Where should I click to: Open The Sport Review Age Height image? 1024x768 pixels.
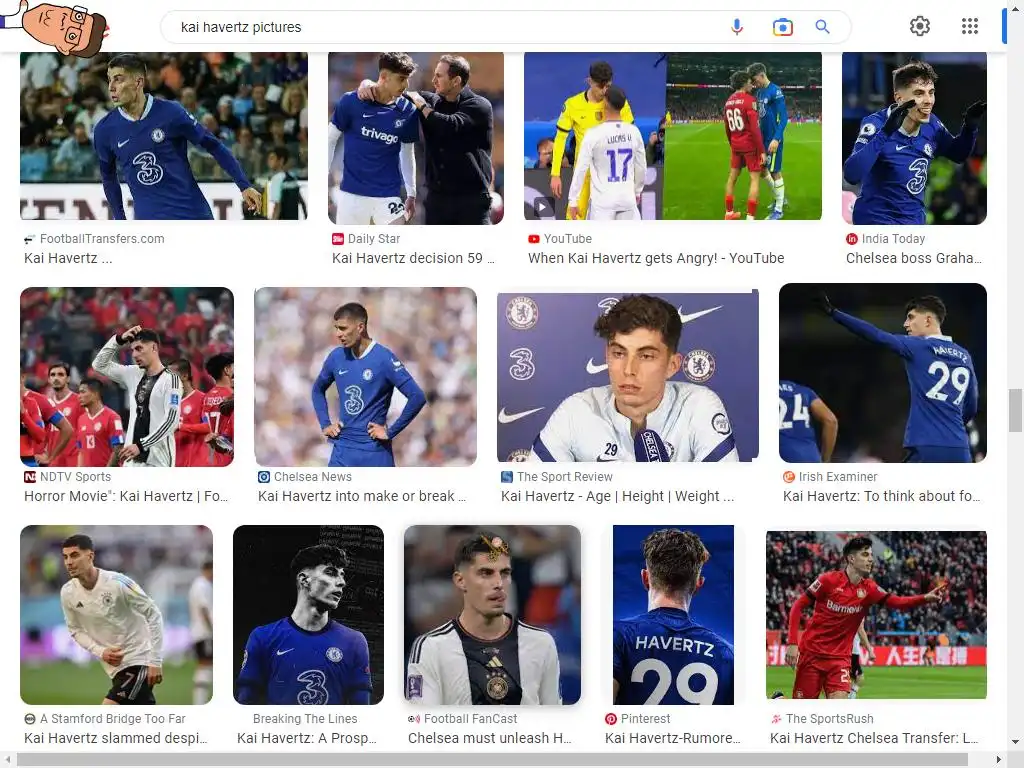(628, 376)
